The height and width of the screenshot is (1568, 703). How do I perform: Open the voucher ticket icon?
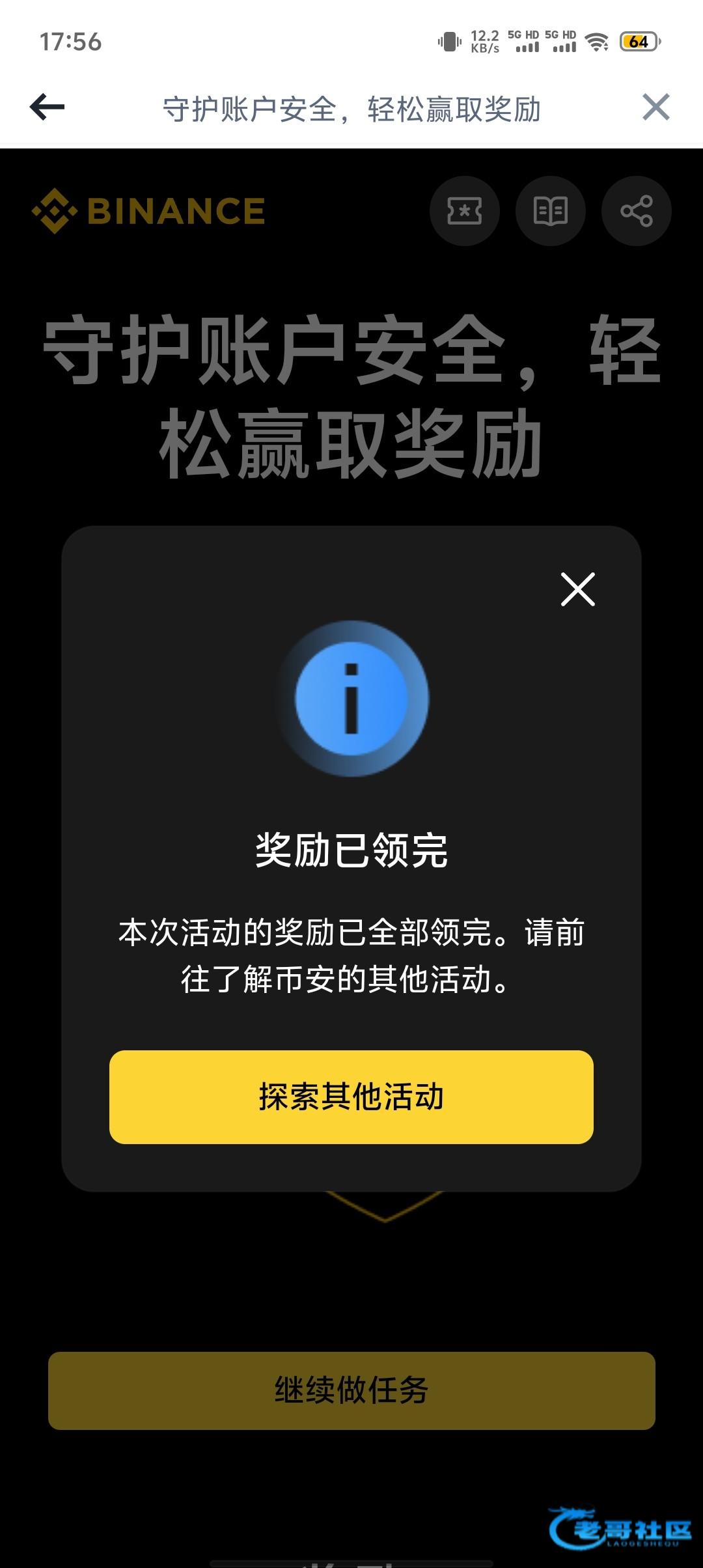click(465, 211)
